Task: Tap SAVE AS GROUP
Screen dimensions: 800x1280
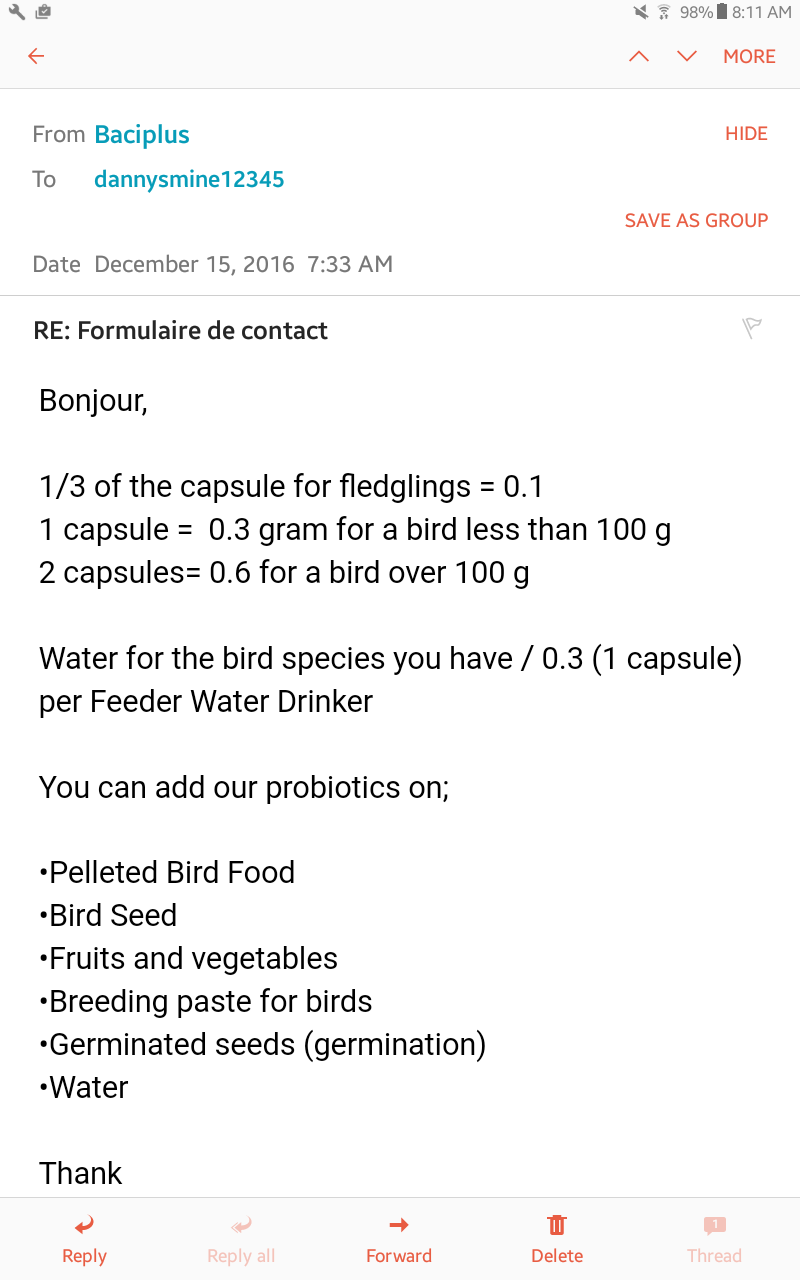Action: tap(696, 221)
